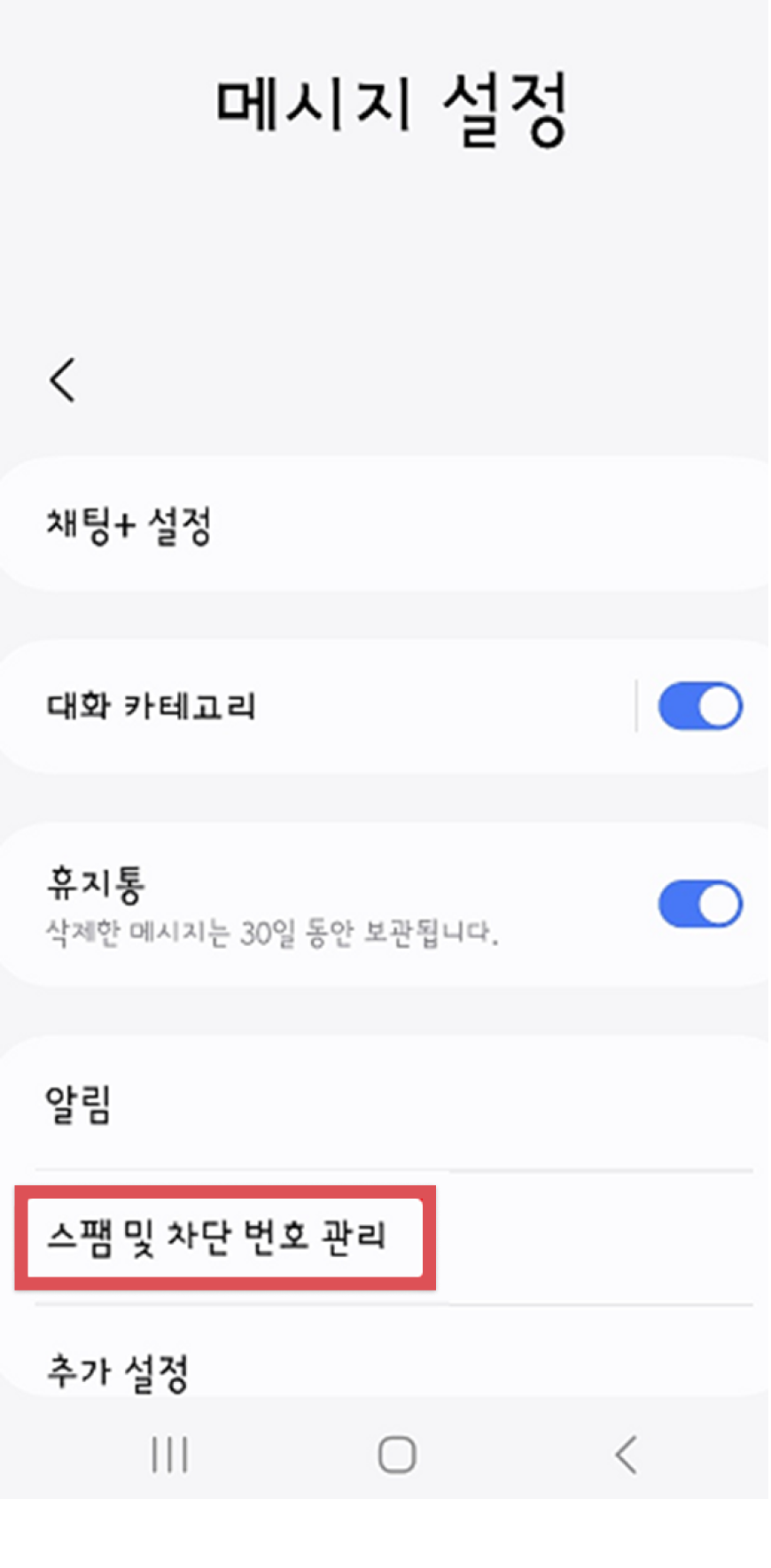Open 채팅+ 설정
Image resolution: width=771 pixels, height=1568 pixels.
[x=128, y=524]
